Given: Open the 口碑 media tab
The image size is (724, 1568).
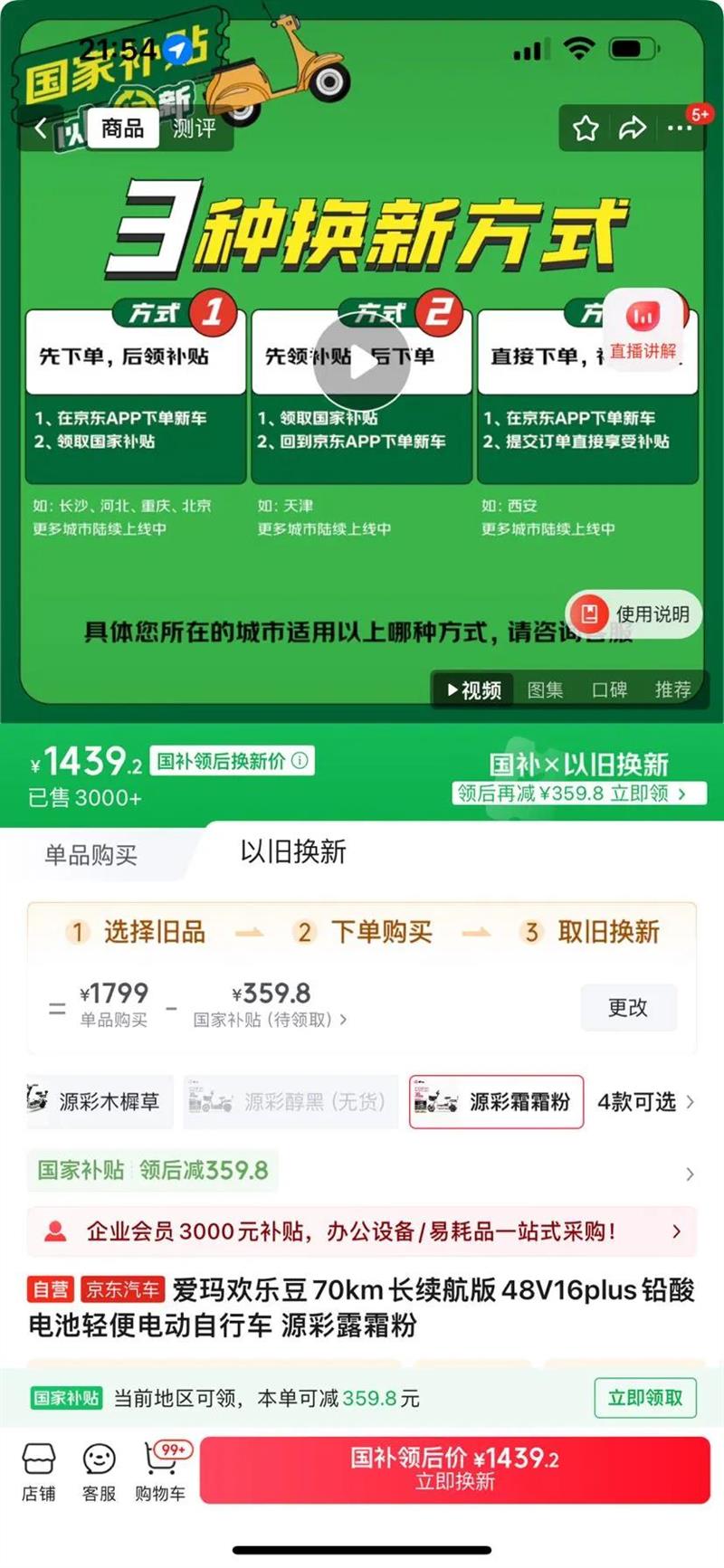Looking at the screenshot, I should (611, 689).
